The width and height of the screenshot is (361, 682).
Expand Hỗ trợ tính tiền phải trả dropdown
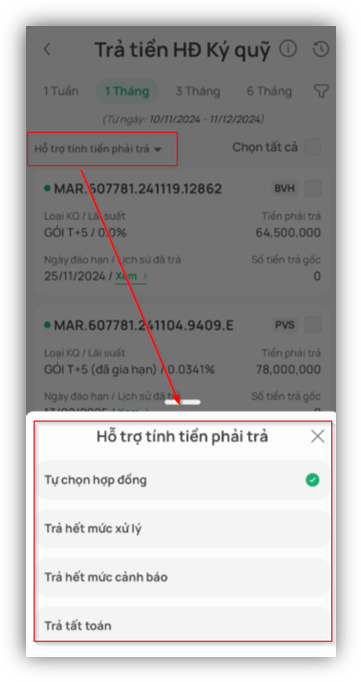point(98,149)
